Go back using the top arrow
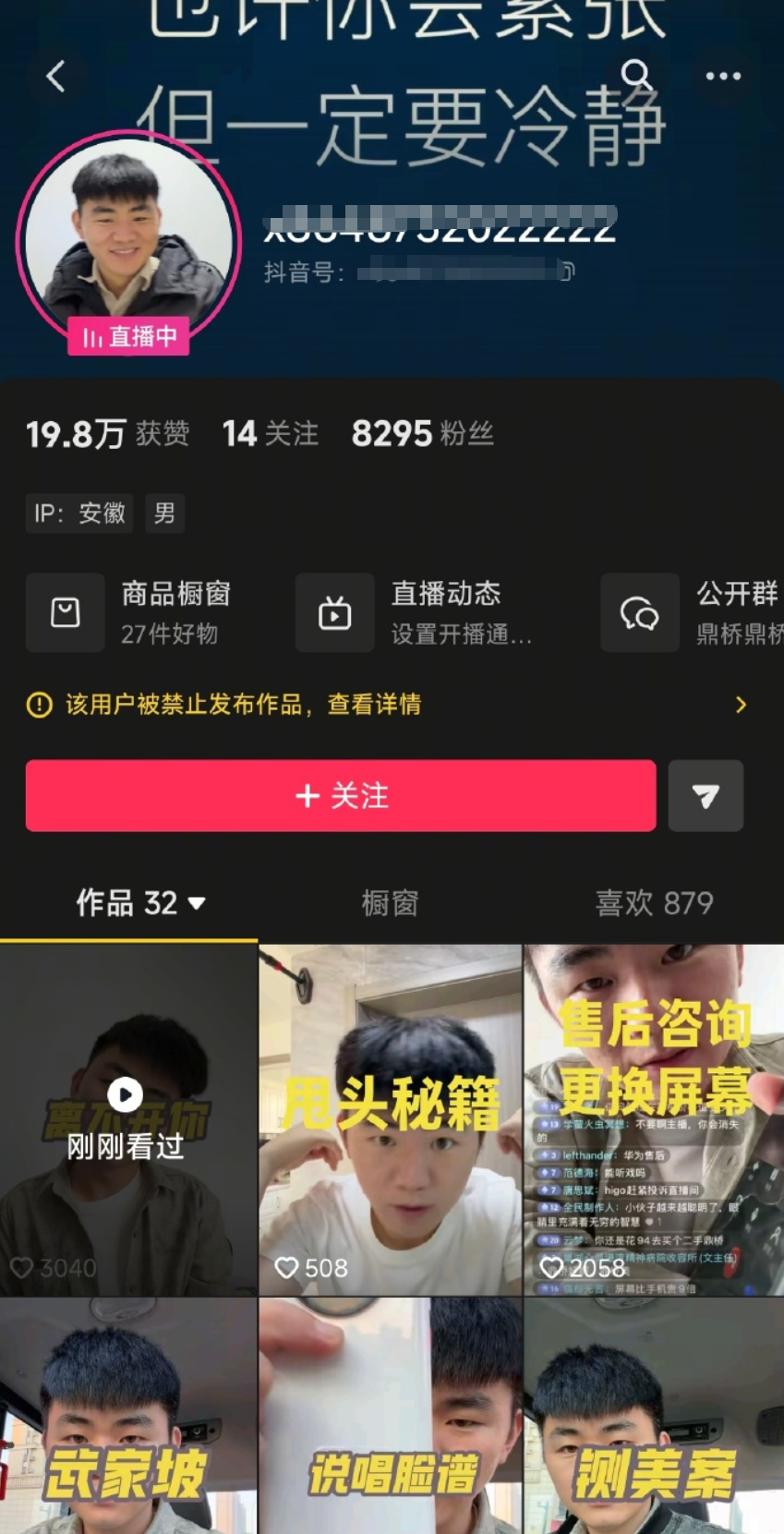Image resolution: width=784 pixels, height=1534 pixels. click(55, 77)
